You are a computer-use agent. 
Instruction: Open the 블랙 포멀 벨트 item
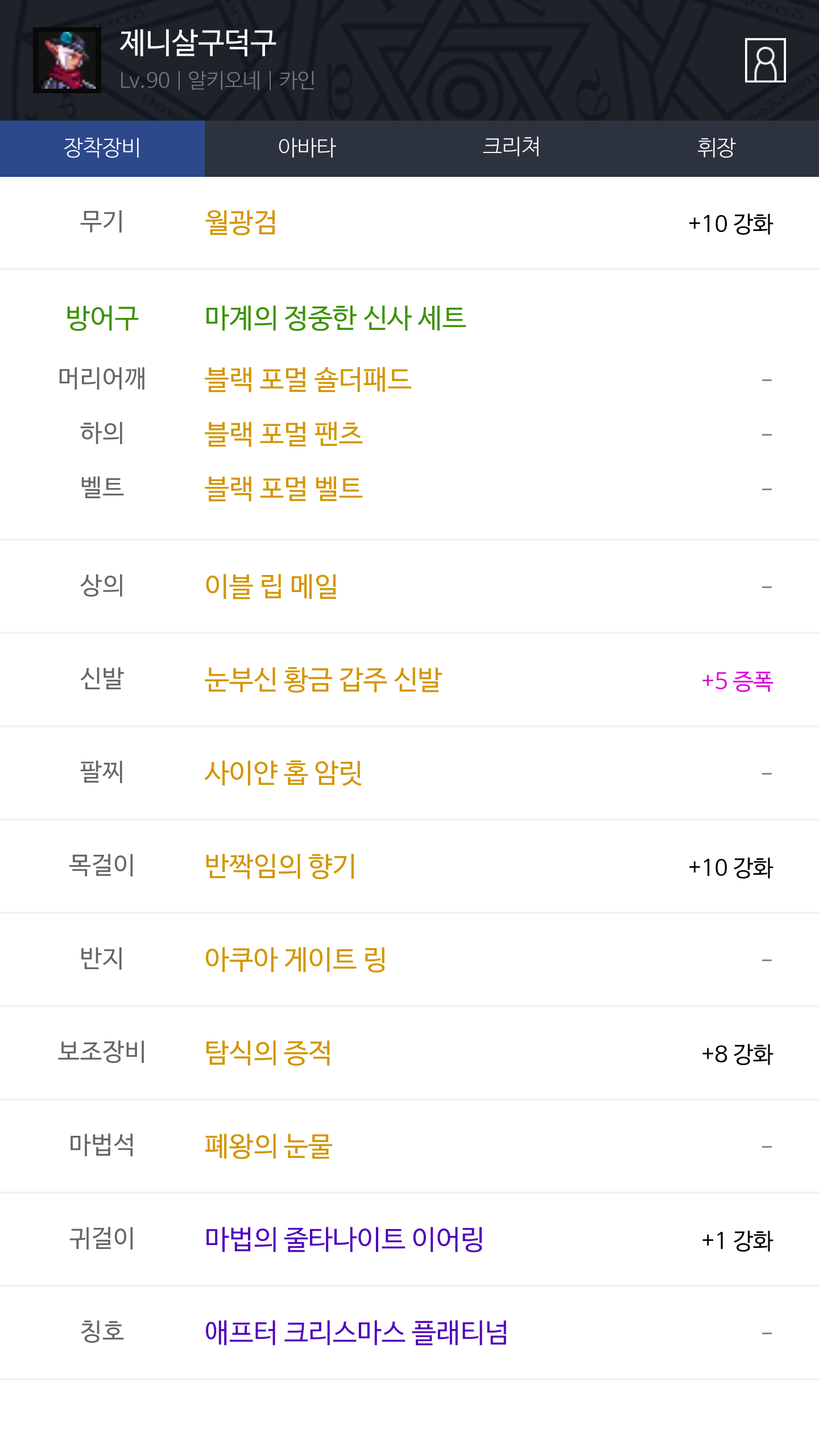click(283, 489)
